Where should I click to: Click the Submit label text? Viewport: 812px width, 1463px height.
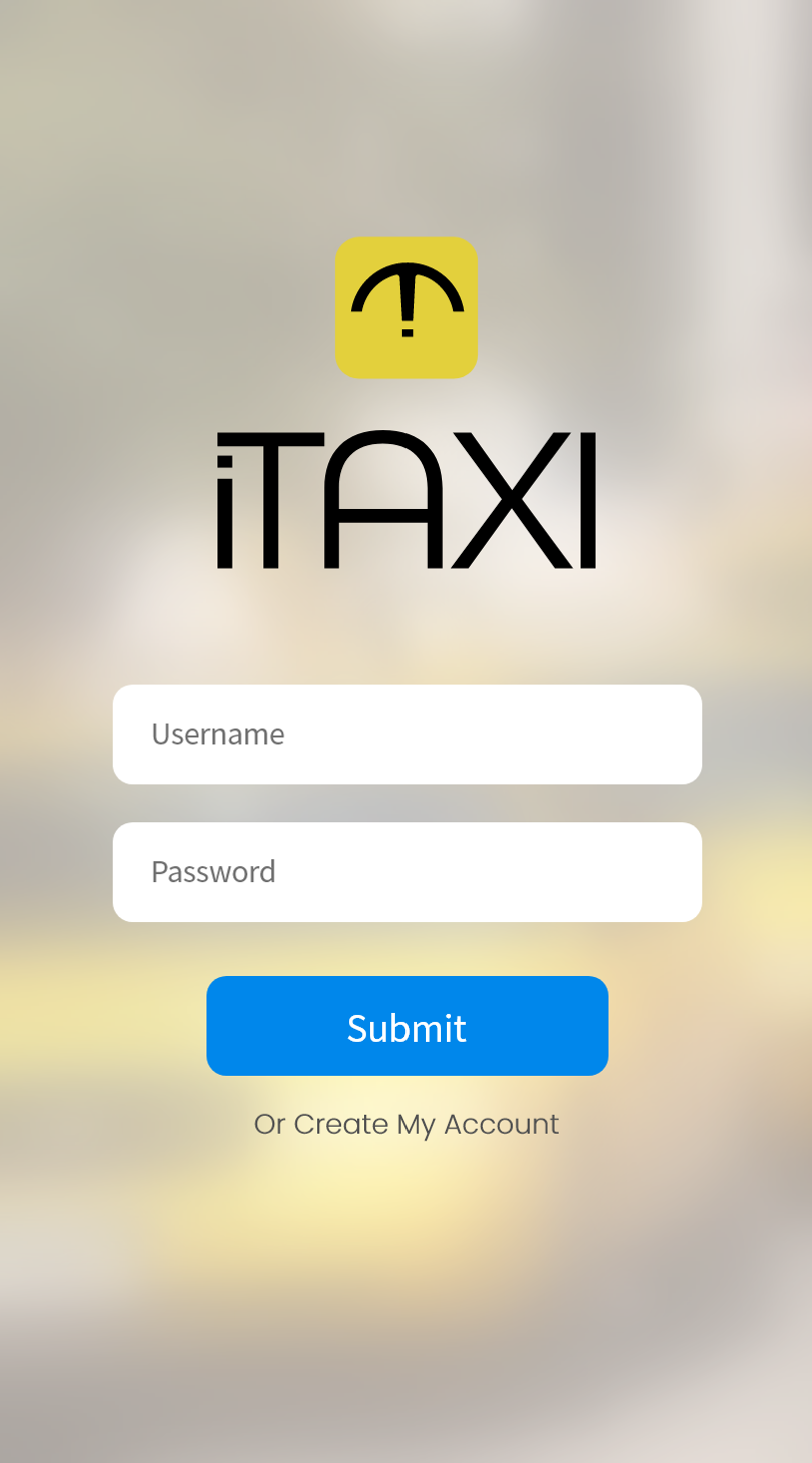[x=407, y=1026]
